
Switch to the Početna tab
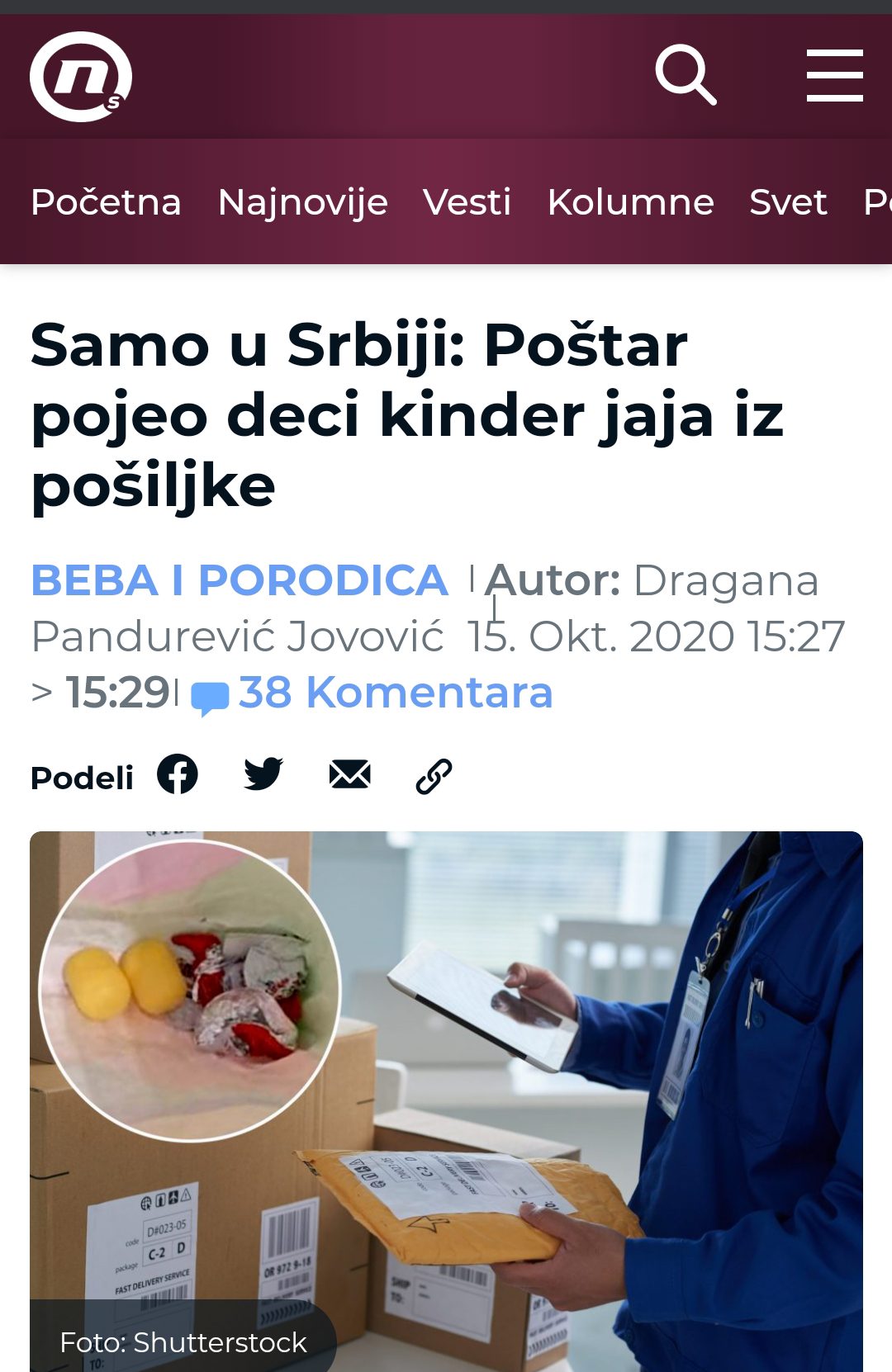(x=106, y=202)
